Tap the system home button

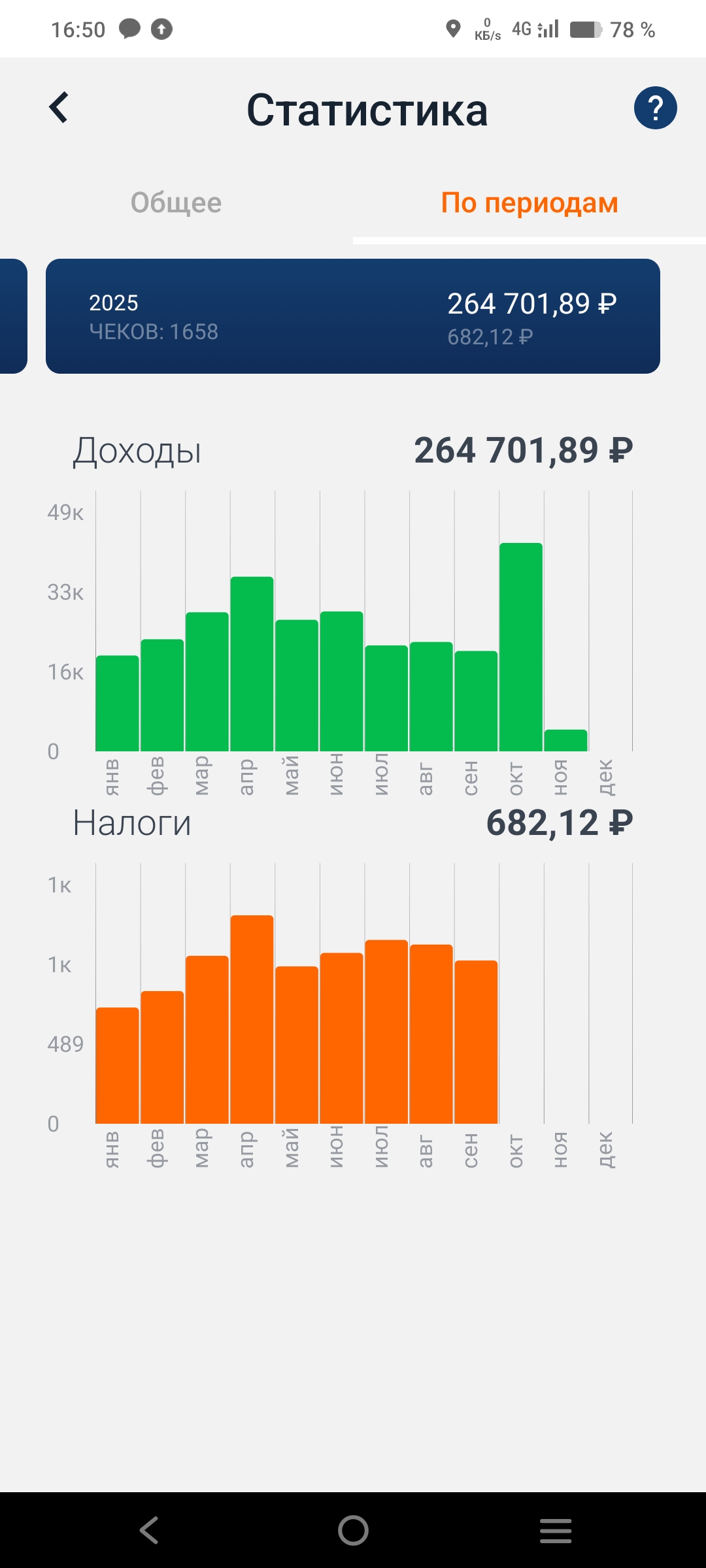click(353, 1530)
